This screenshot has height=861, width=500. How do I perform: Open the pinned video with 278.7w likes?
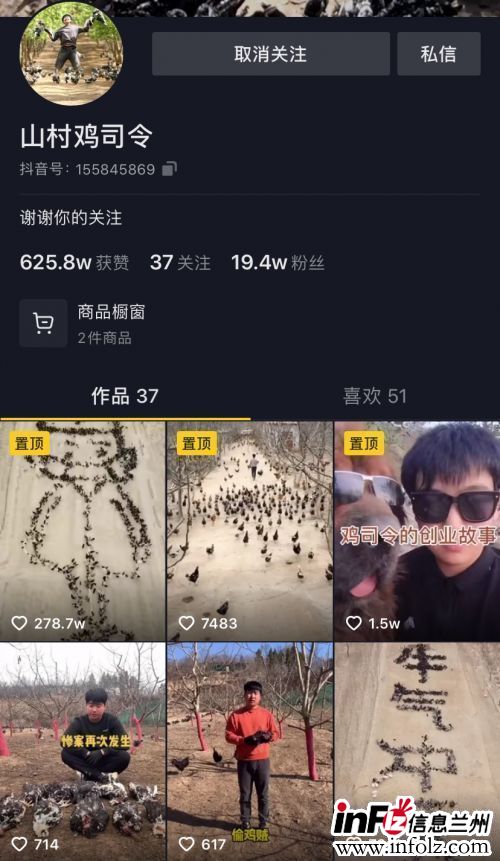82,531
